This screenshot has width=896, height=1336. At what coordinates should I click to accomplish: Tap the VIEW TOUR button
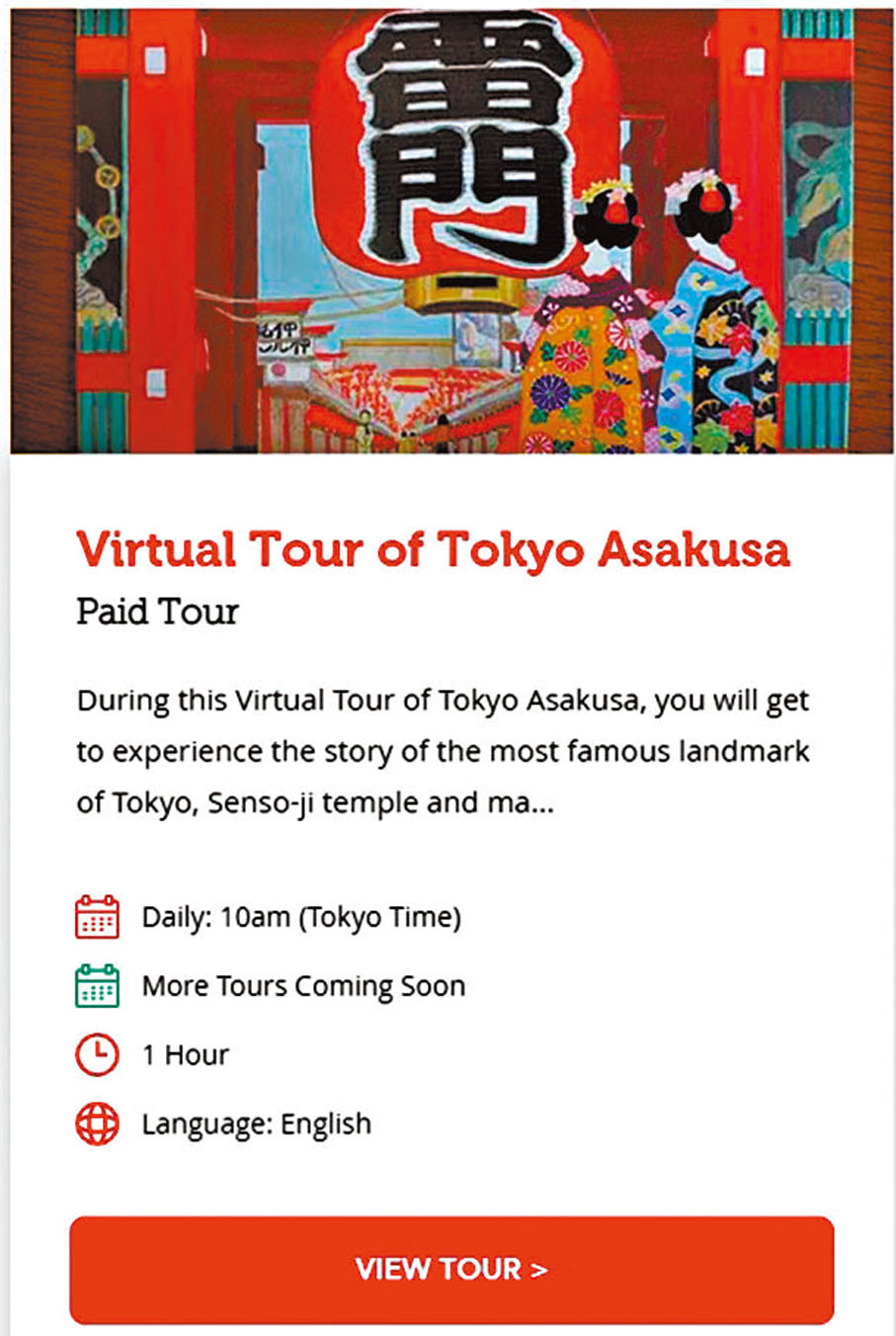[x=451, y=1270]
